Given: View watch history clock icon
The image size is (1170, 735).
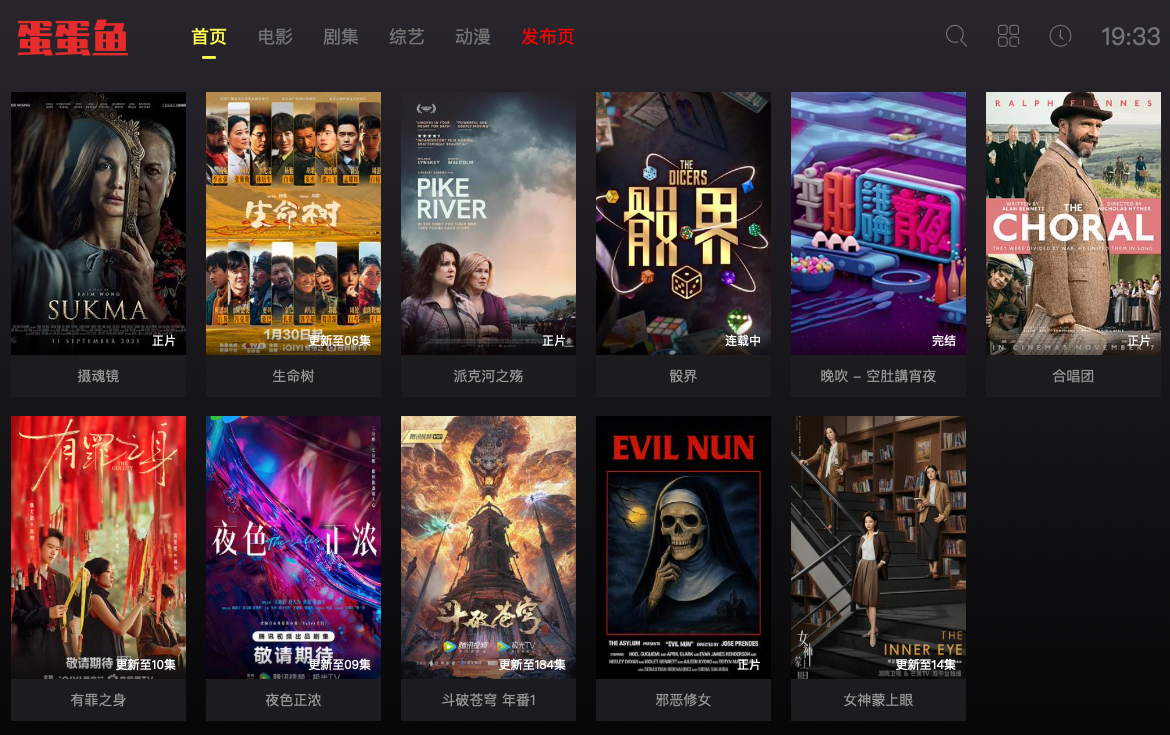Looking at the screenshot, I should pos(1060,37).
